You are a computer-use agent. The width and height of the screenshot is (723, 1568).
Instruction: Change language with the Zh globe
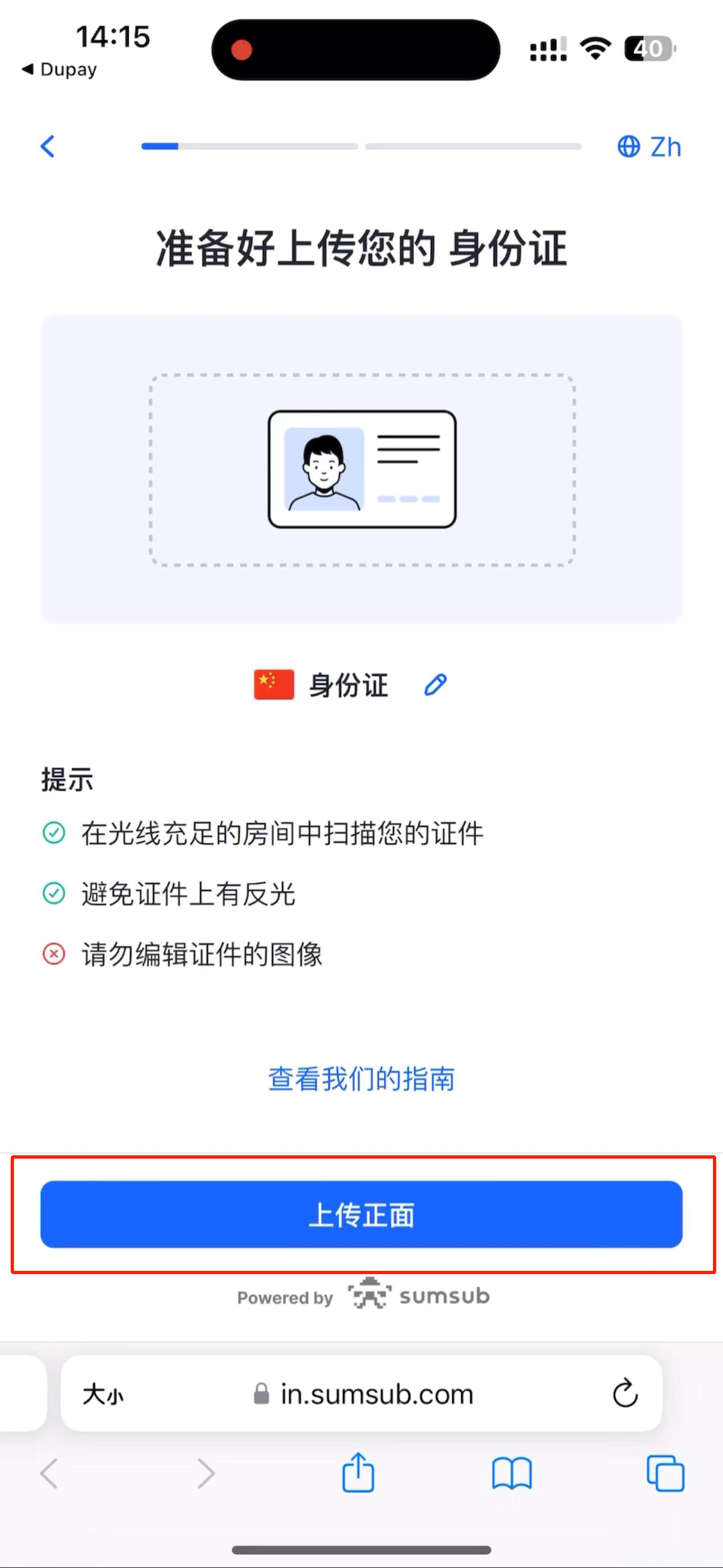pyautogui.click(x=649, y=147)
